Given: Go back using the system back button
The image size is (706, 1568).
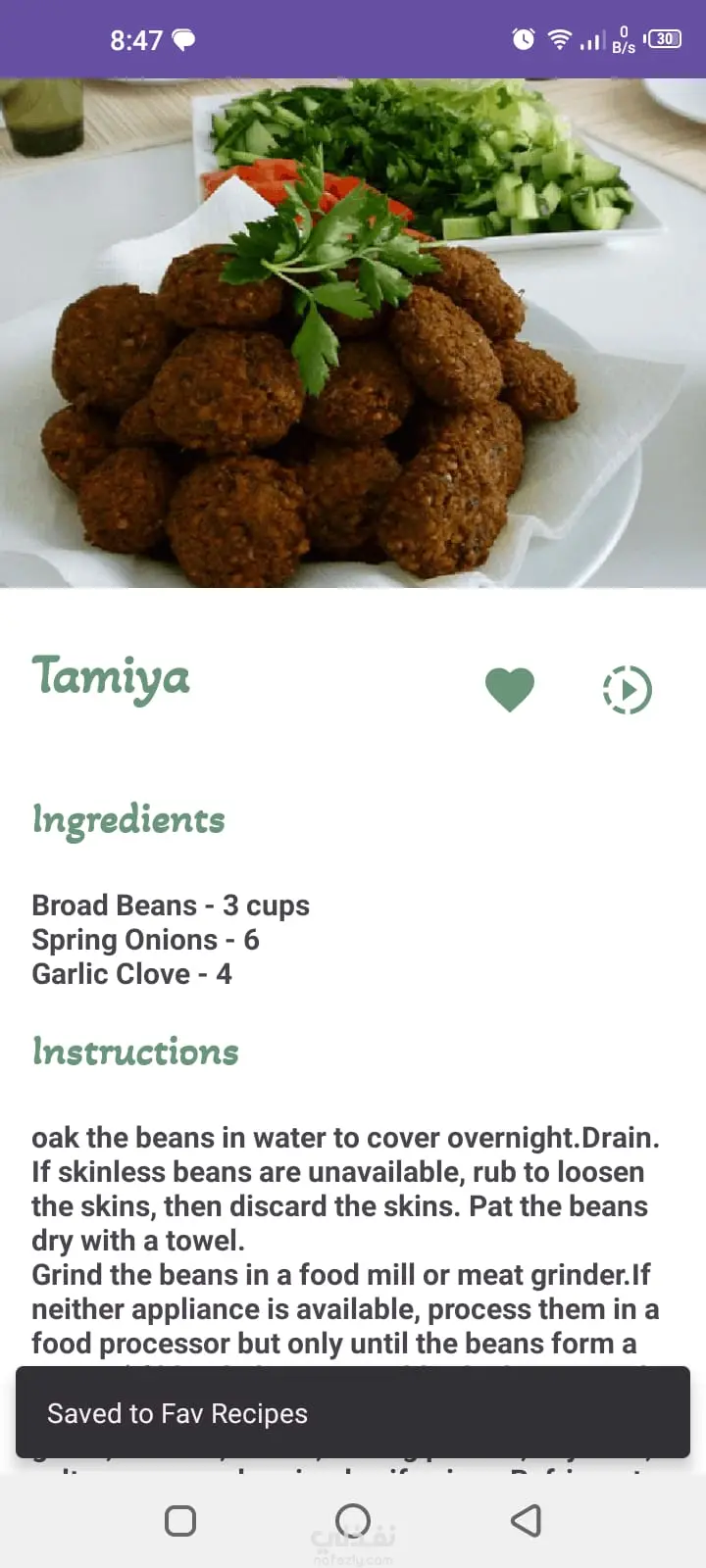Looking at the screenshot, I should click(527, 1520).
